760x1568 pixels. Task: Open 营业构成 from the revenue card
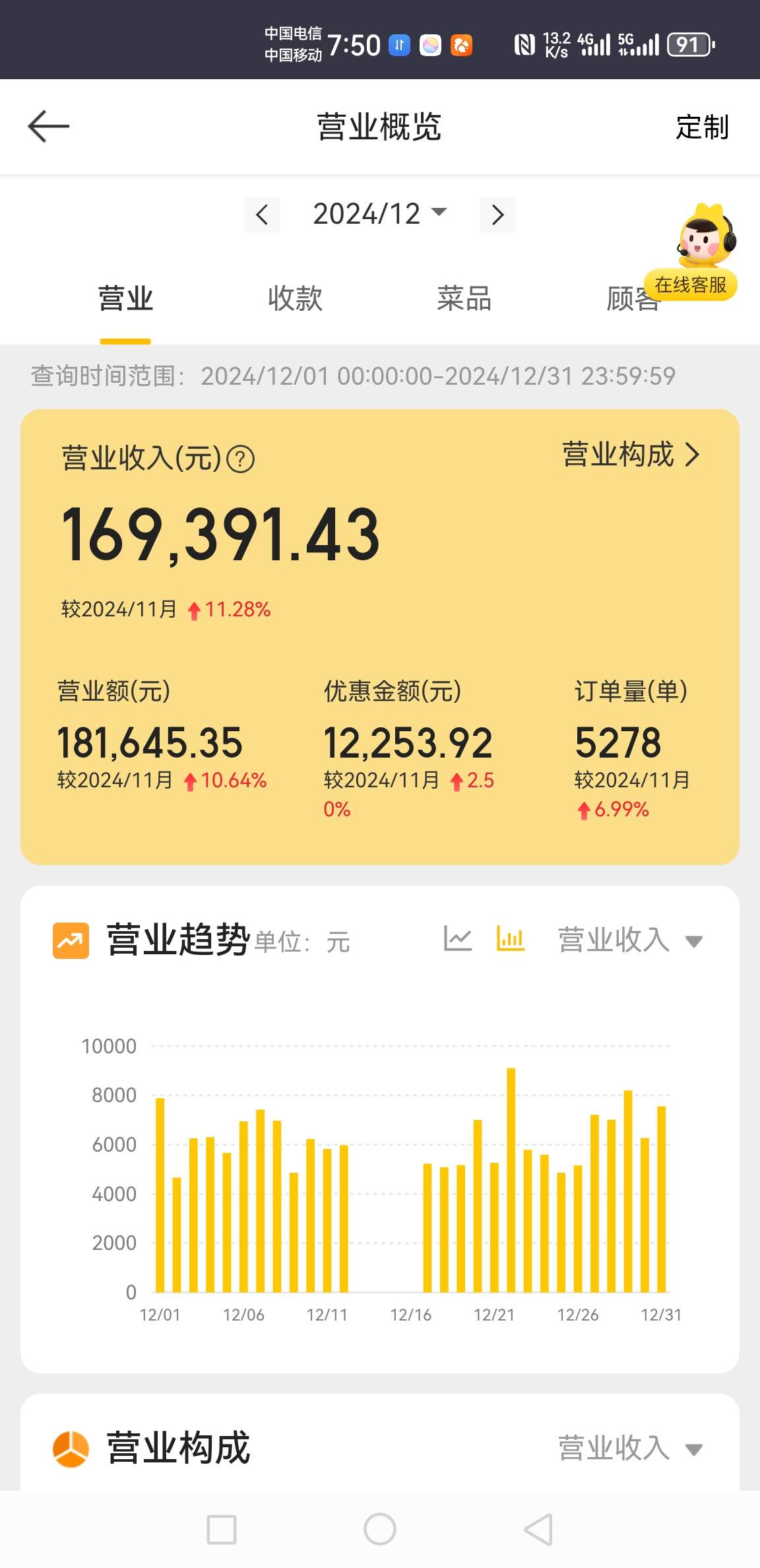[x=631, y=455]
